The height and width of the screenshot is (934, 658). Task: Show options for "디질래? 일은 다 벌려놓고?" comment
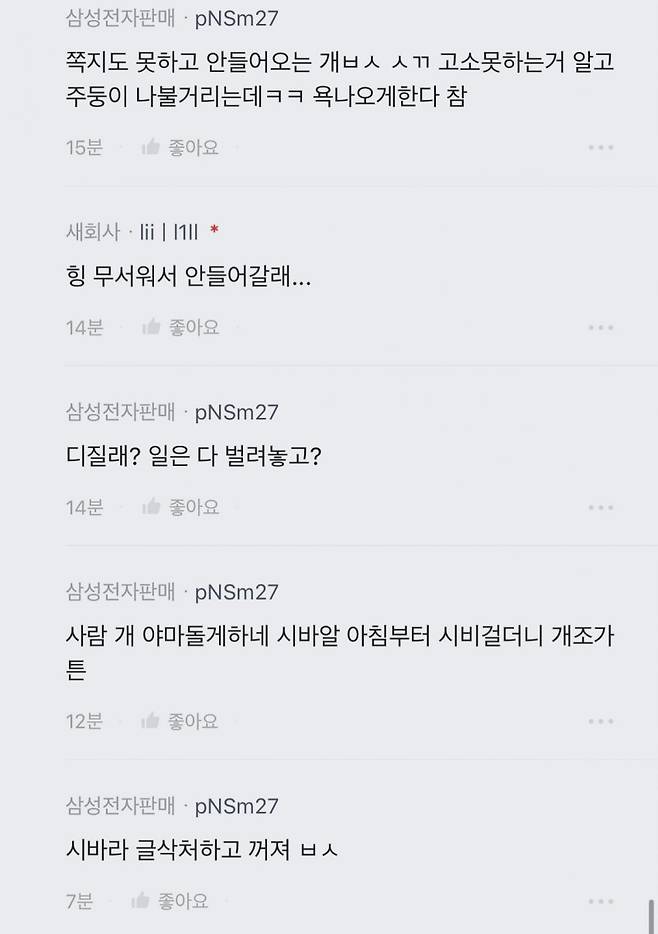(x=600, y=507)
